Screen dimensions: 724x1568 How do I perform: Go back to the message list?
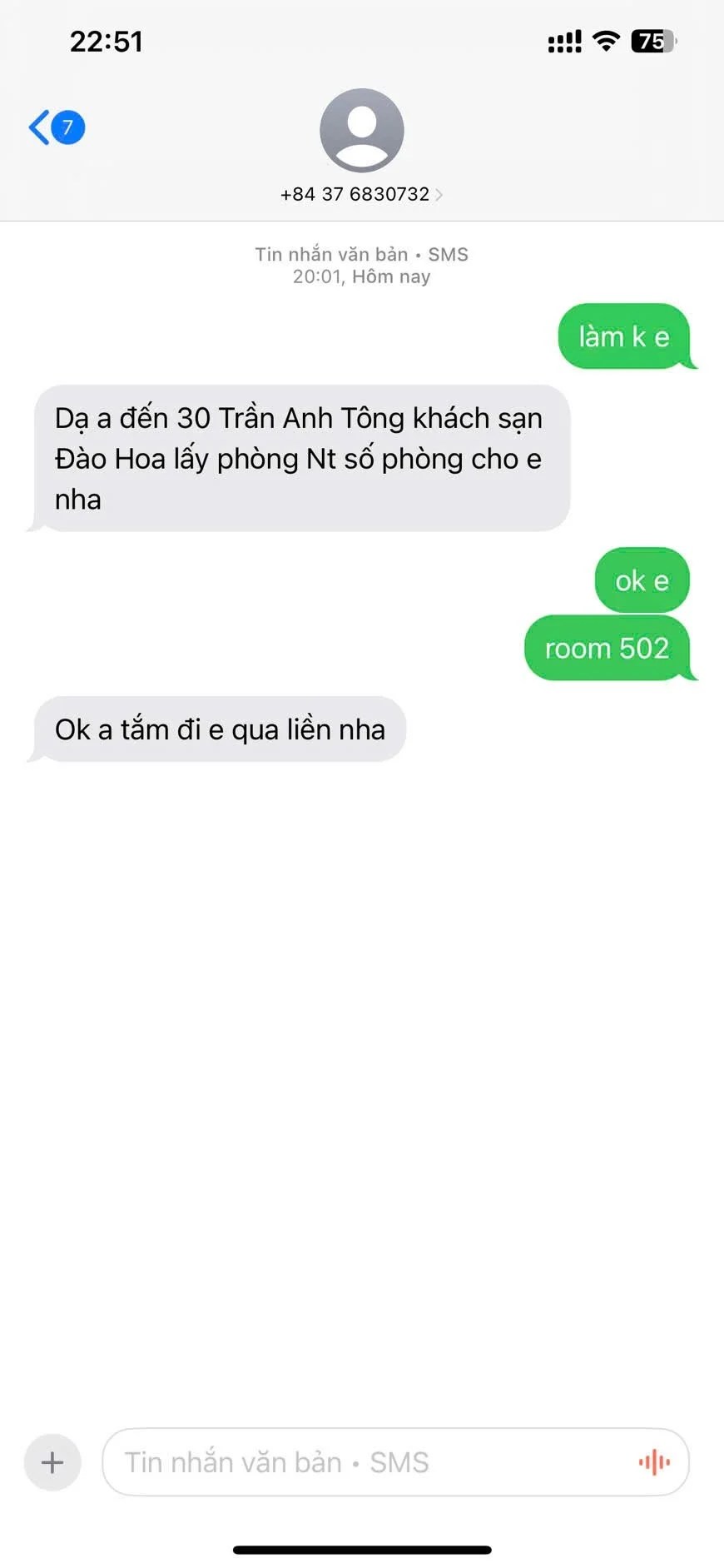click(55, 127)
